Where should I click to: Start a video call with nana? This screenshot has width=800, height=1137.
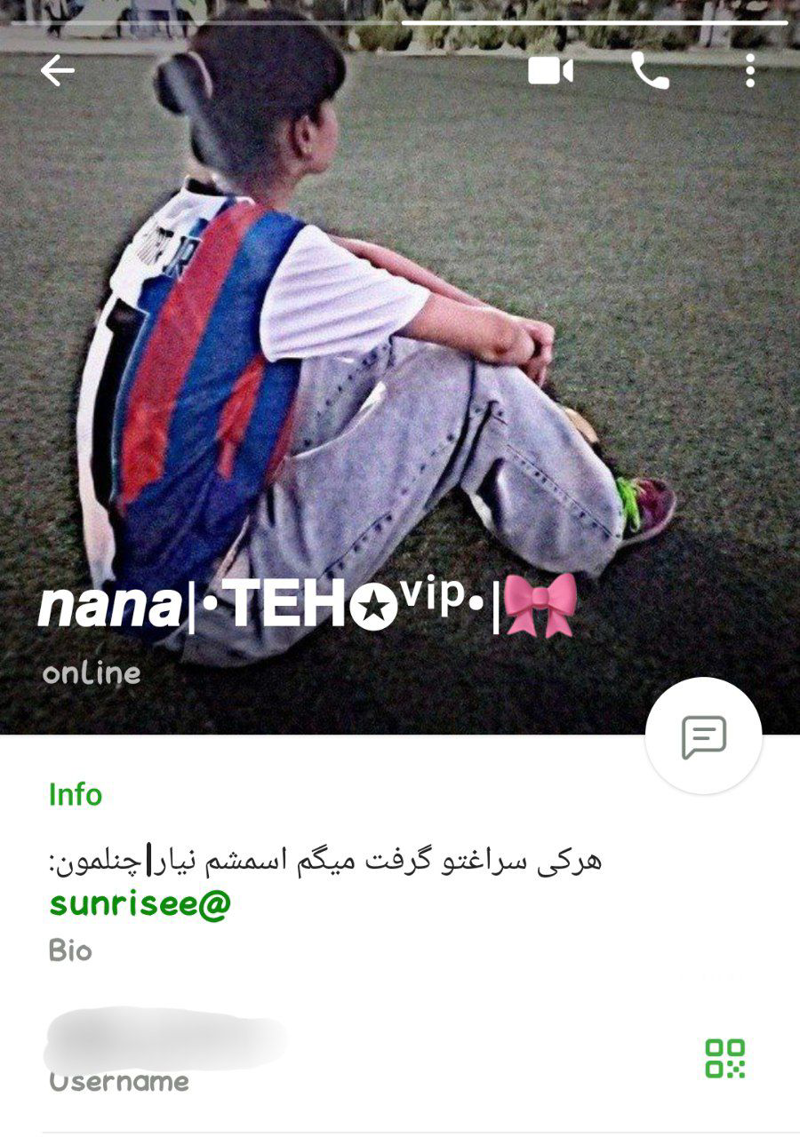click(x=550, y=71)
